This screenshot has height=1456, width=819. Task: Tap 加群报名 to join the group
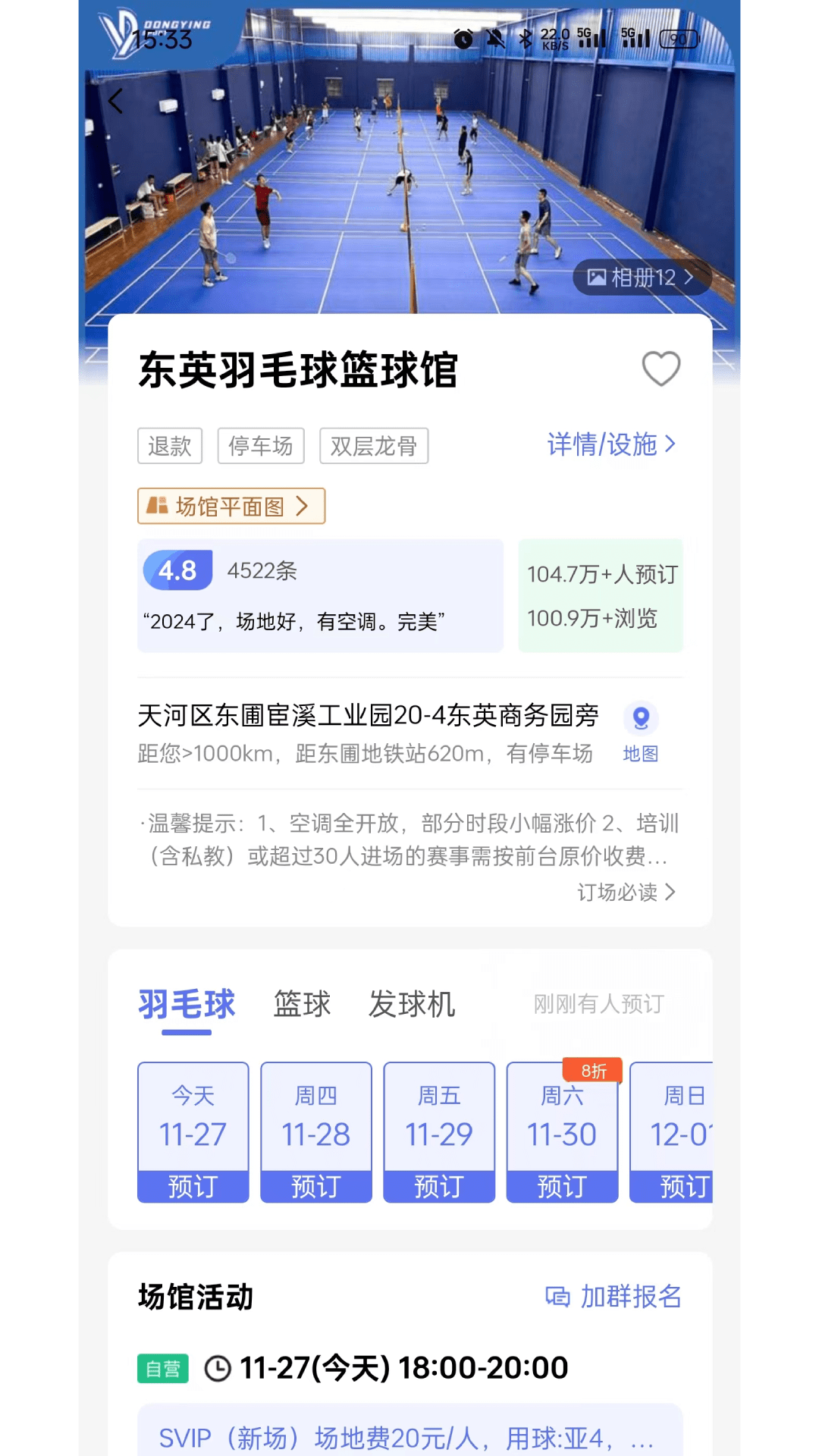tap(631, 1297)
